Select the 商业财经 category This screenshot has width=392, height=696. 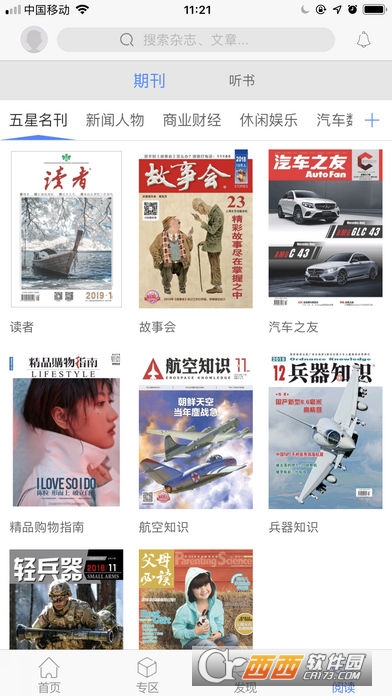point(192,120)
